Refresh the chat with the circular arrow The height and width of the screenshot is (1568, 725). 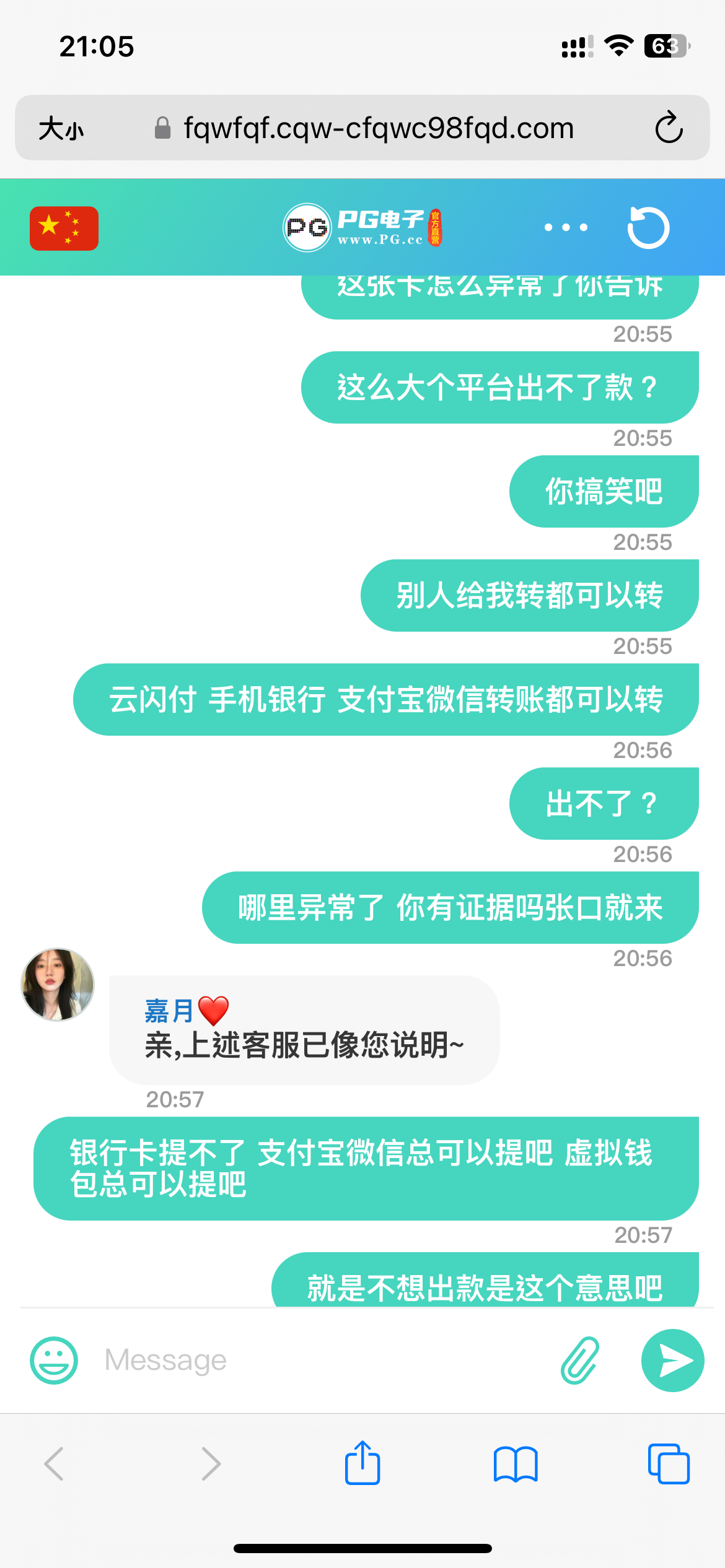[648, 227]
